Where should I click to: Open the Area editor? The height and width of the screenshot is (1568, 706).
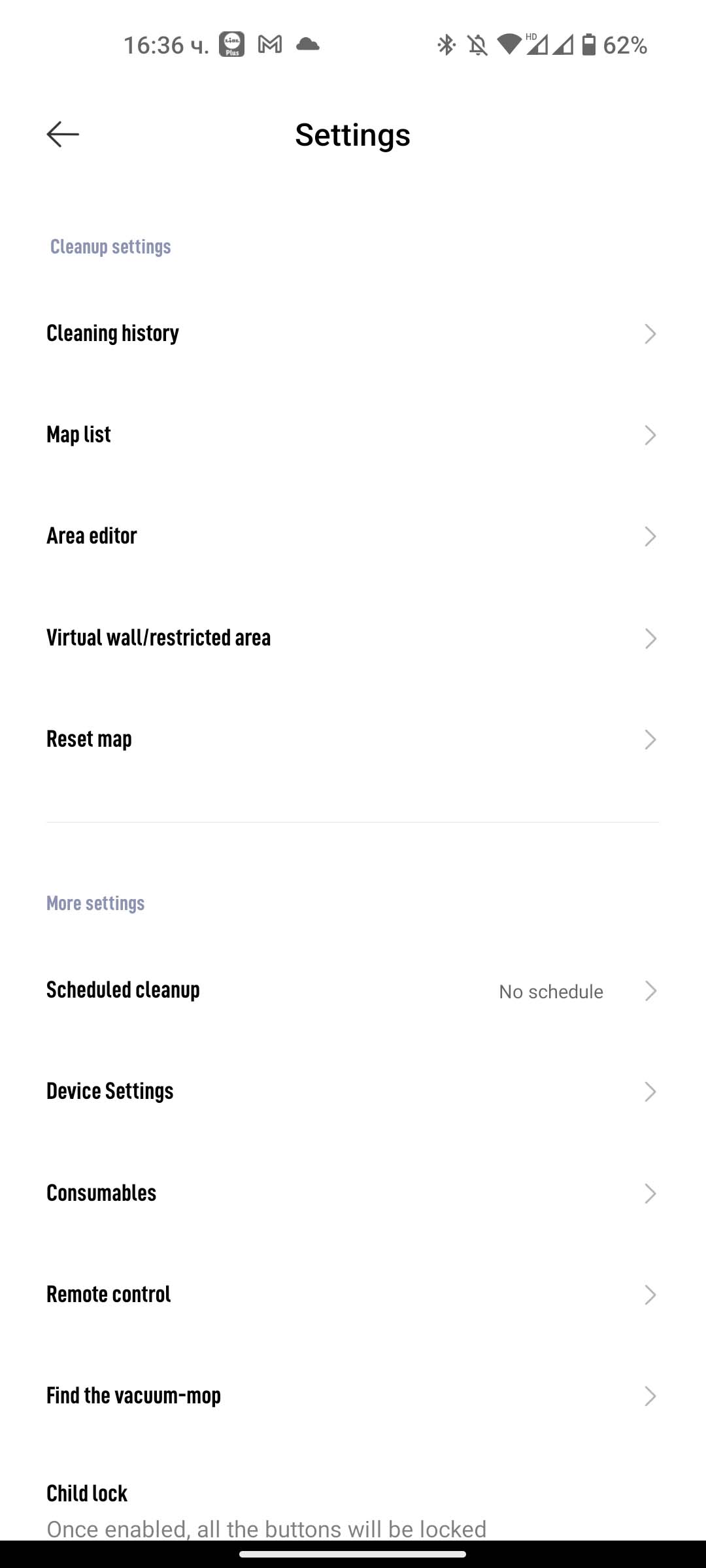click(x=353, y=536)
